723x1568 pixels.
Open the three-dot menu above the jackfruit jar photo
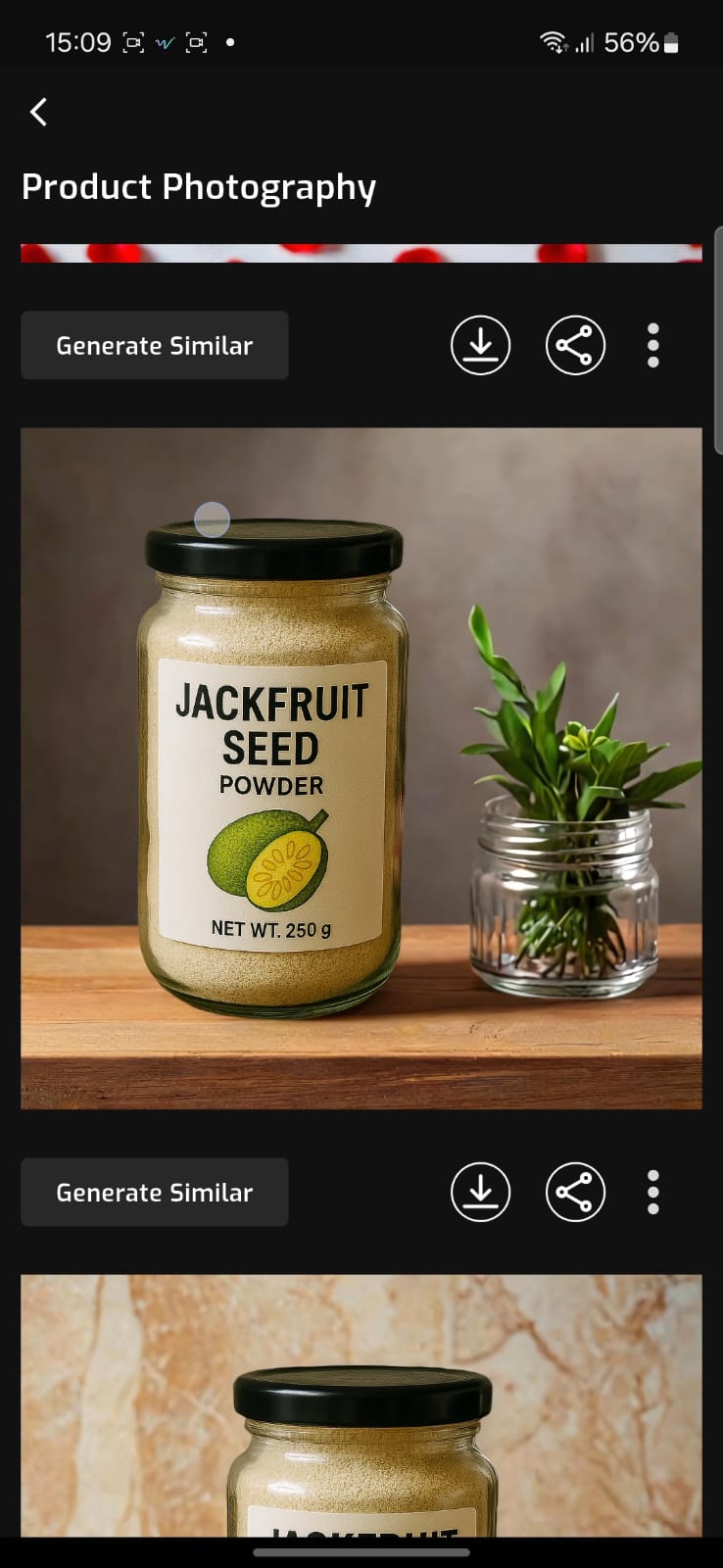coord(653,345)
